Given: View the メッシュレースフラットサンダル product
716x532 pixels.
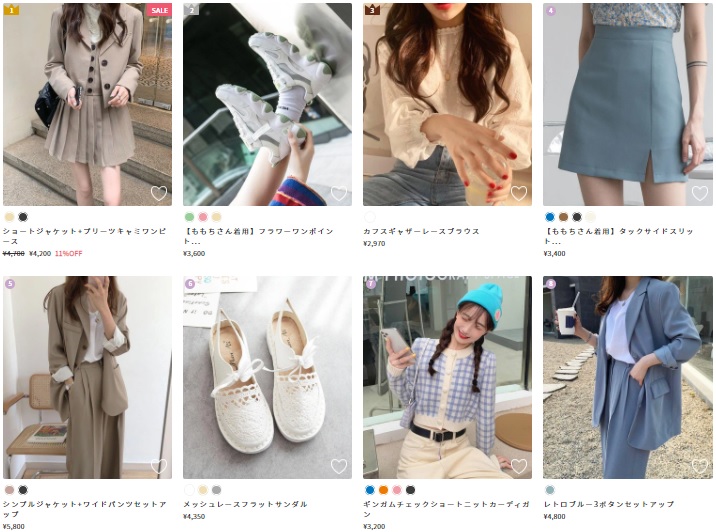Looking at the screenshot, I should pos(267,375).
